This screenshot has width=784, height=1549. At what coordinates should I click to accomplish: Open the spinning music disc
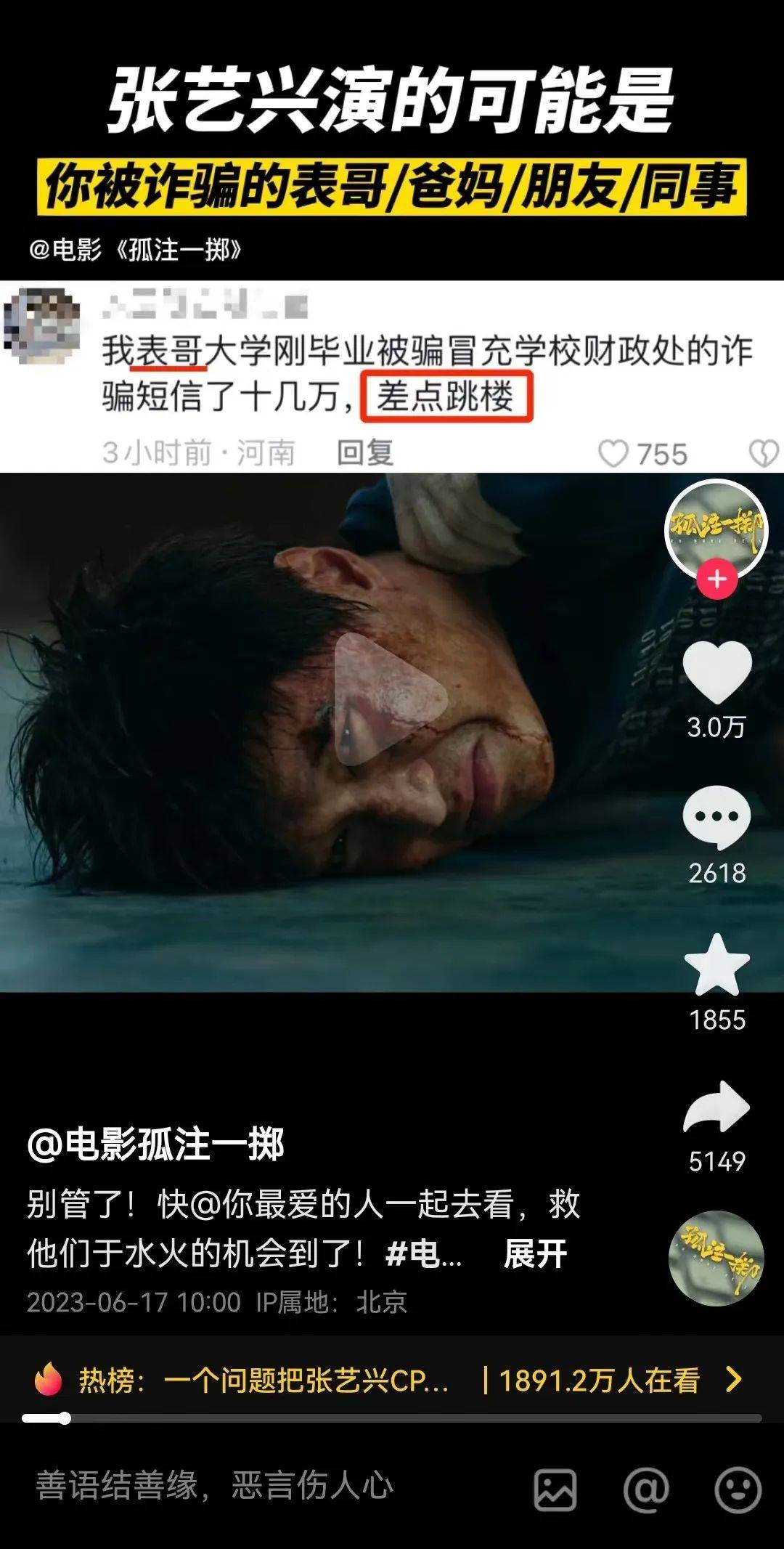click(x=716, y=1259)
